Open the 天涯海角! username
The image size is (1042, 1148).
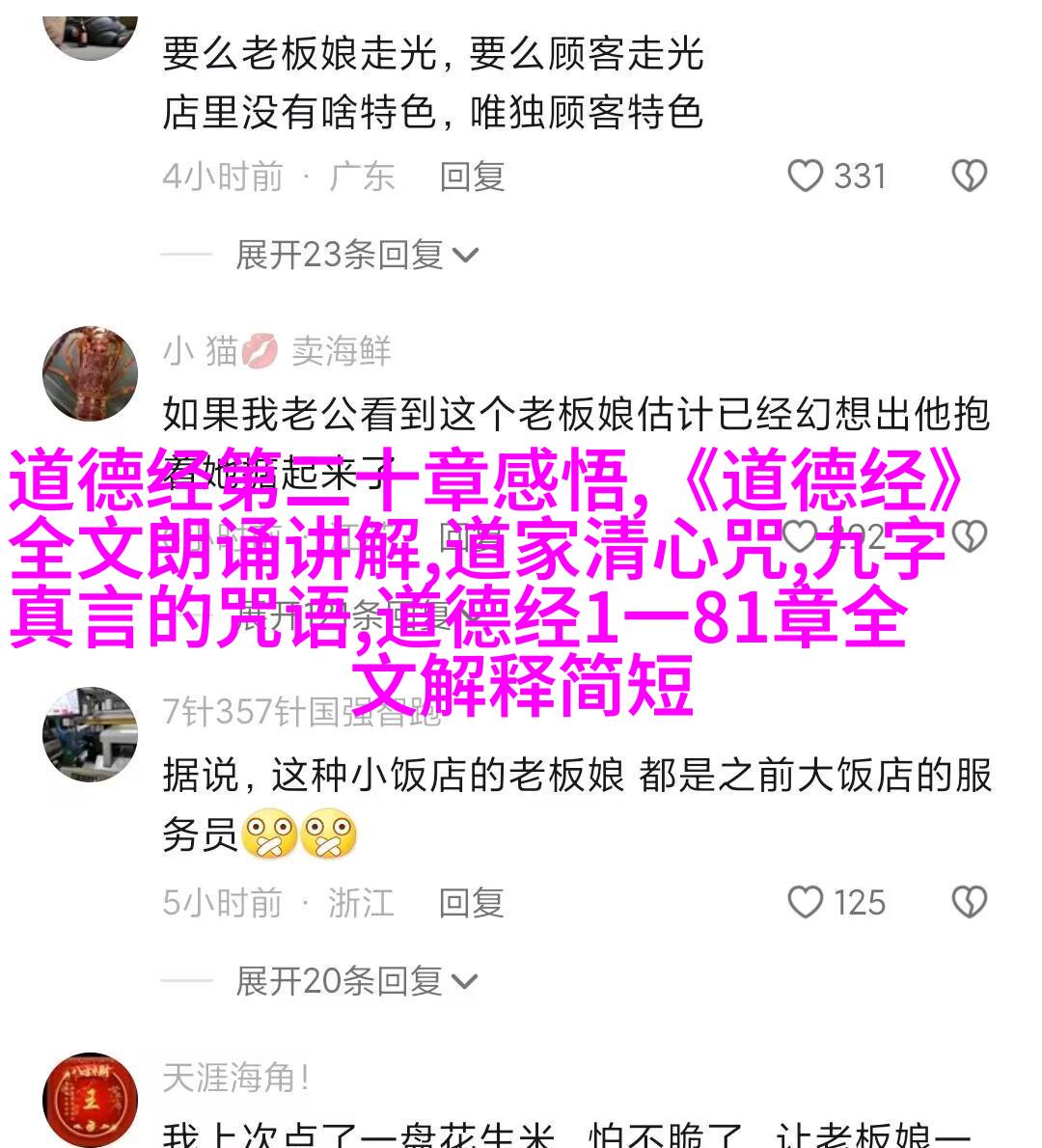pos(235,1078)
